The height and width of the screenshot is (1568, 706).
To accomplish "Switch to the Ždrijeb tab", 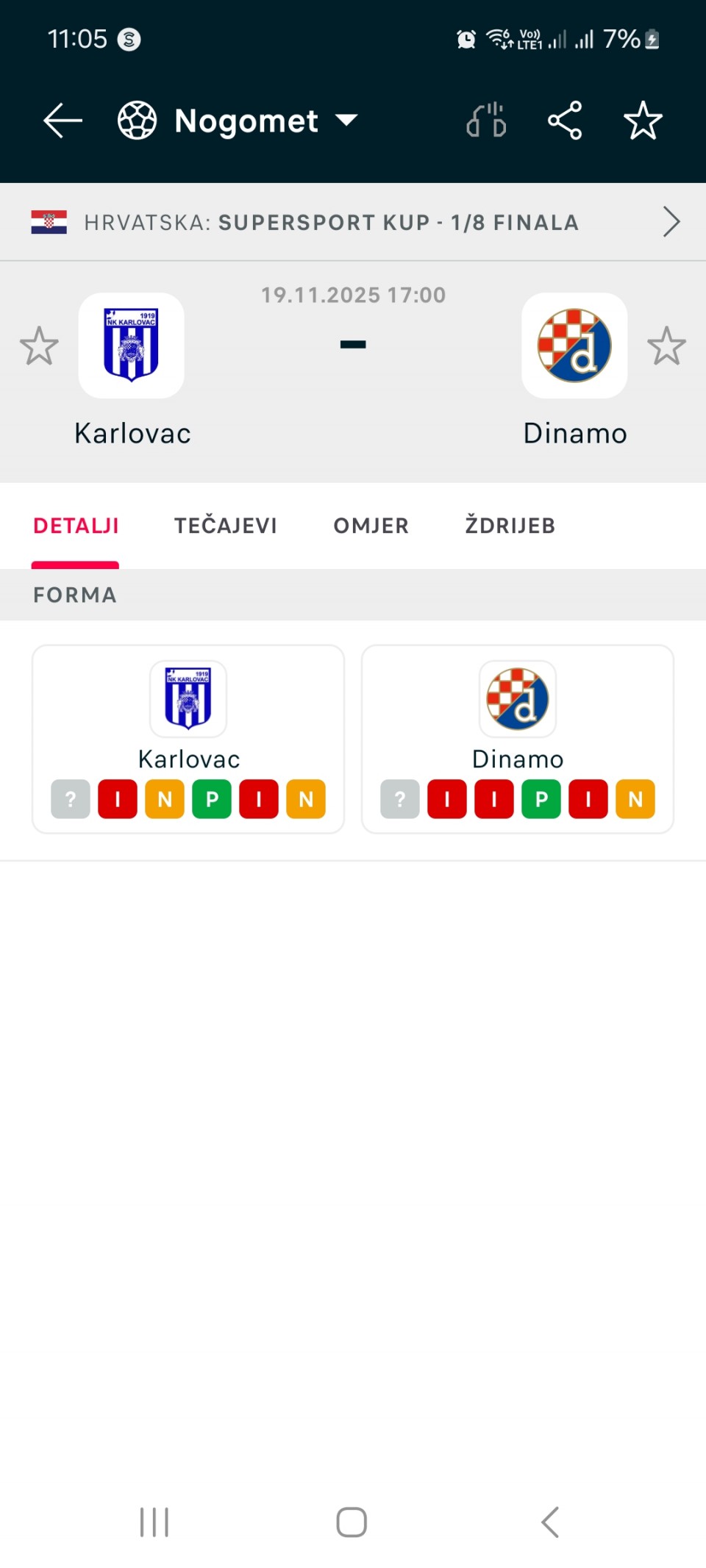I will (510, 526).
